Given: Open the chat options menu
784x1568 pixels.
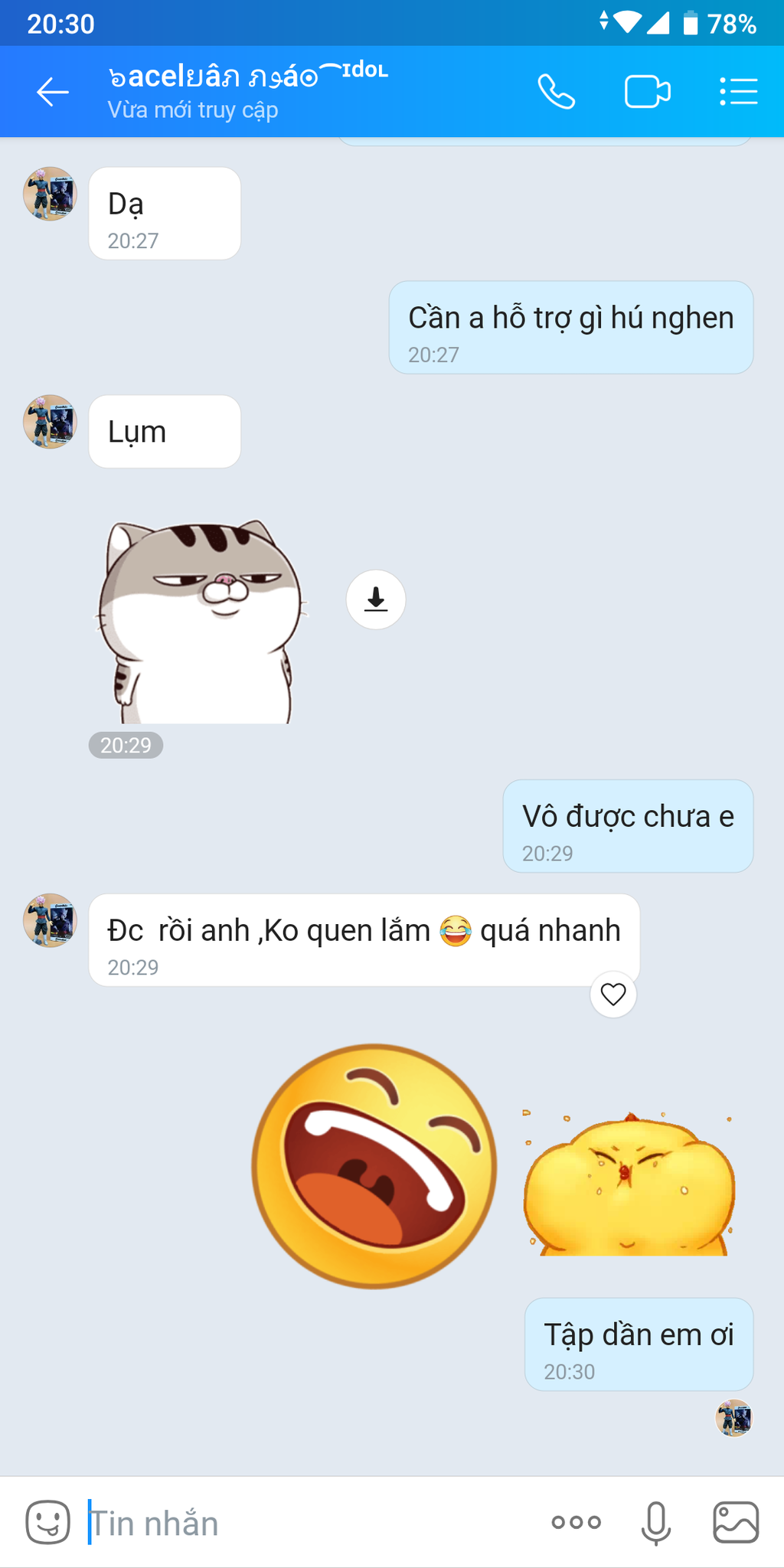Looking at the screenshot, I should pos(738,92).
